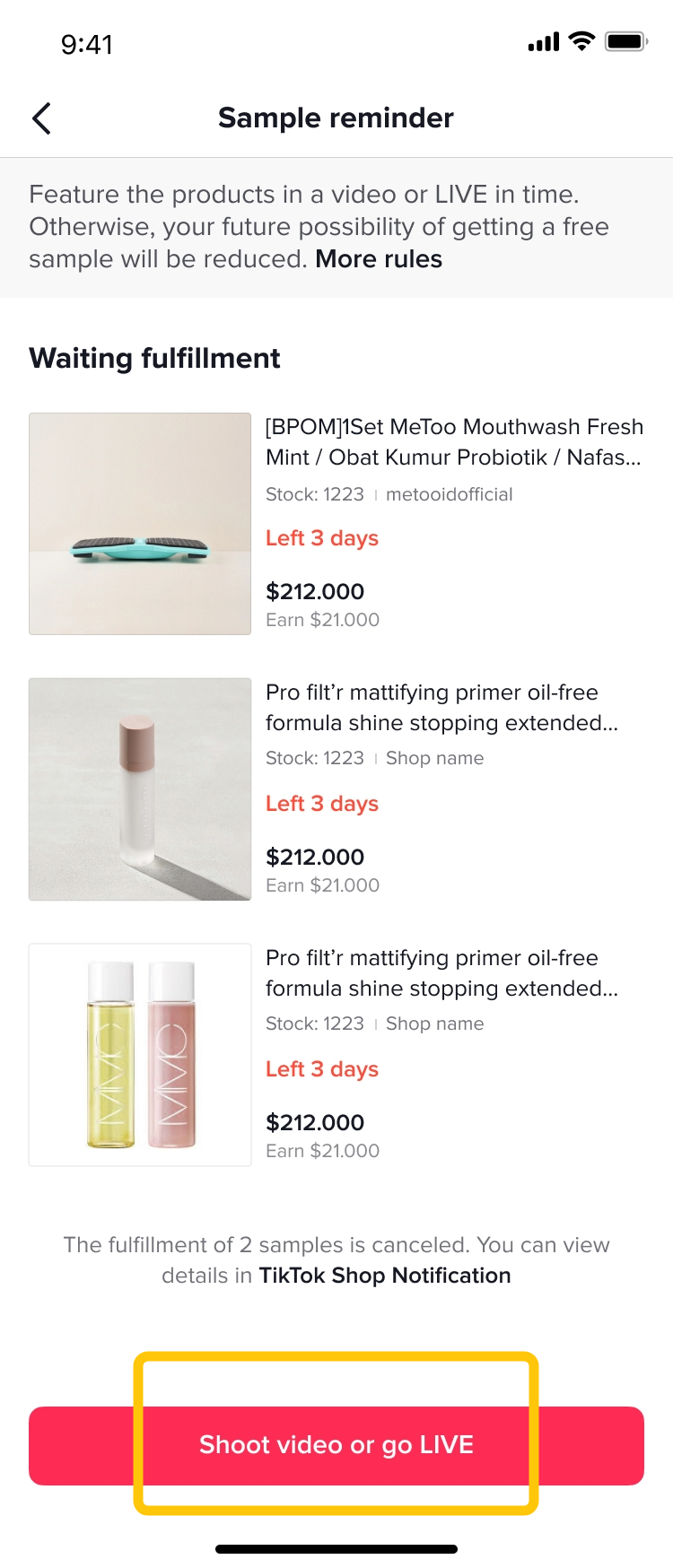
Task: Tap Shoot video or go LIVE
Action: pyautogui.click(x=336, y=1445)
